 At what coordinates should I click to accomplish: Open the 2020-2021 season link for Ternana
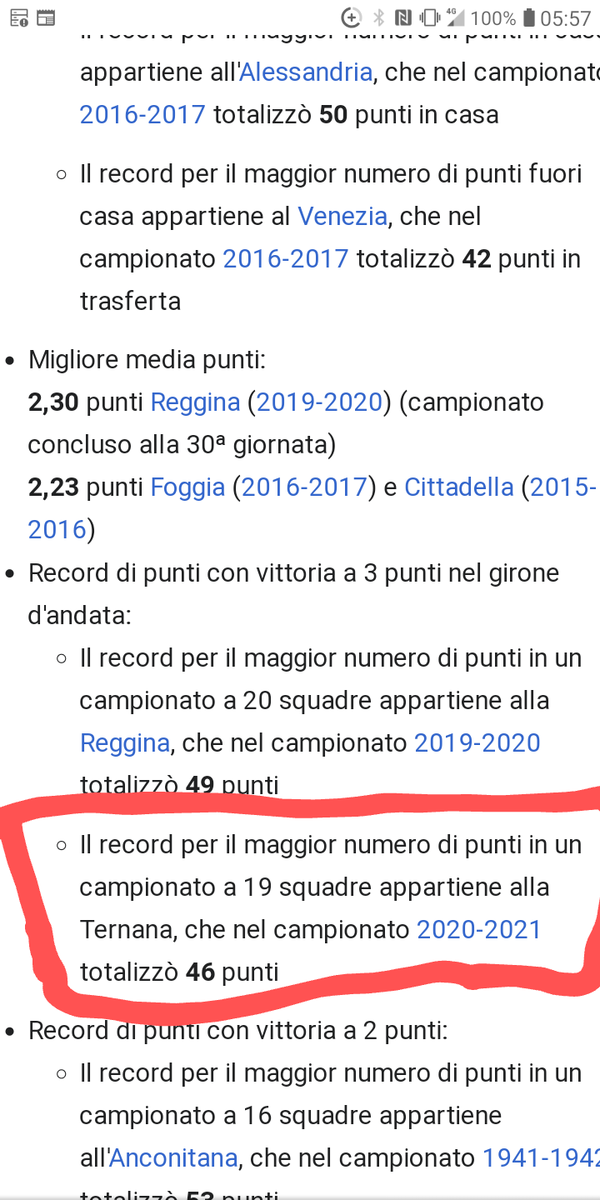pos(479,929)
